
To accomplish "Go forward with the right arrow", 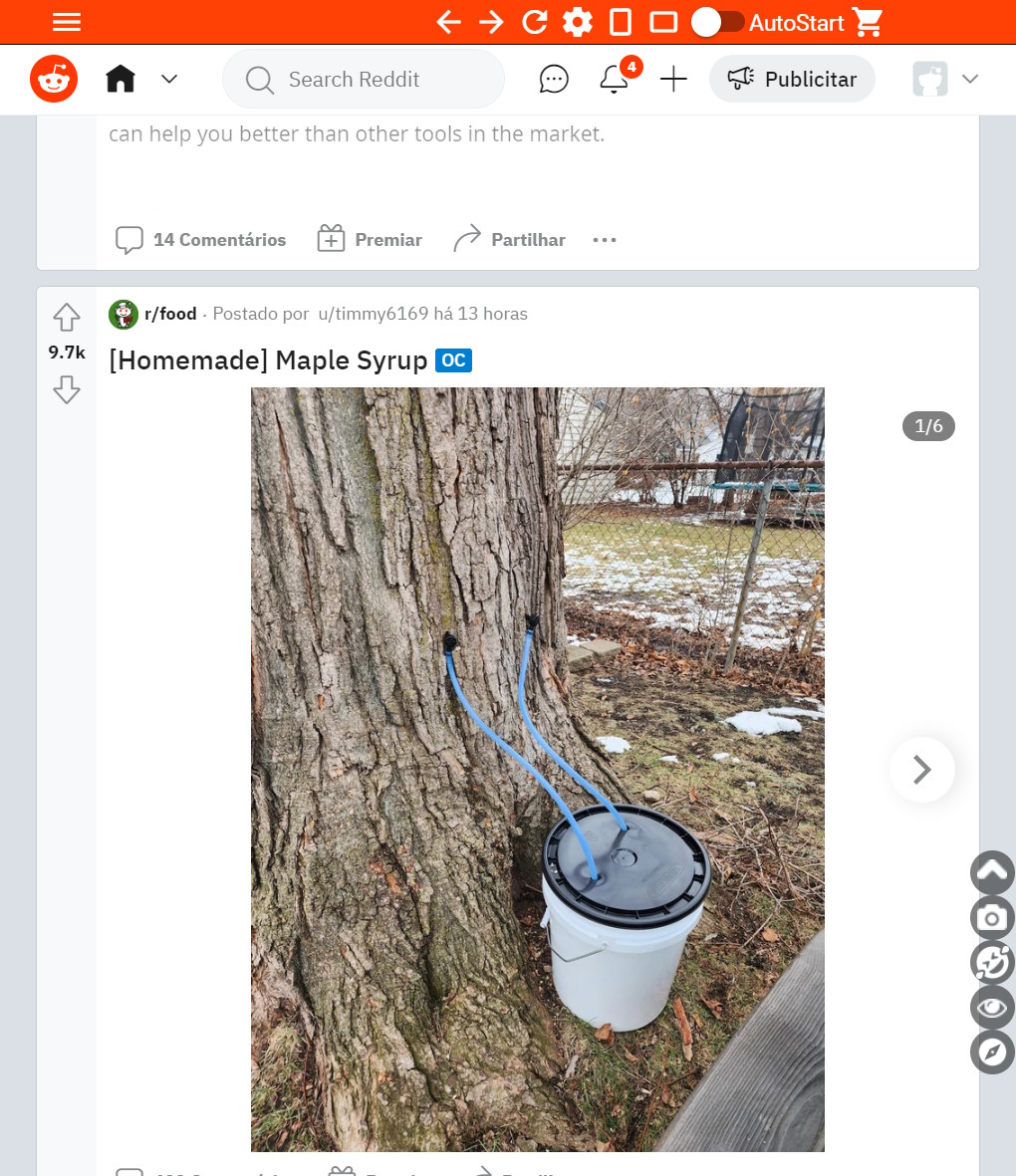I will click(x=491, y=22).
